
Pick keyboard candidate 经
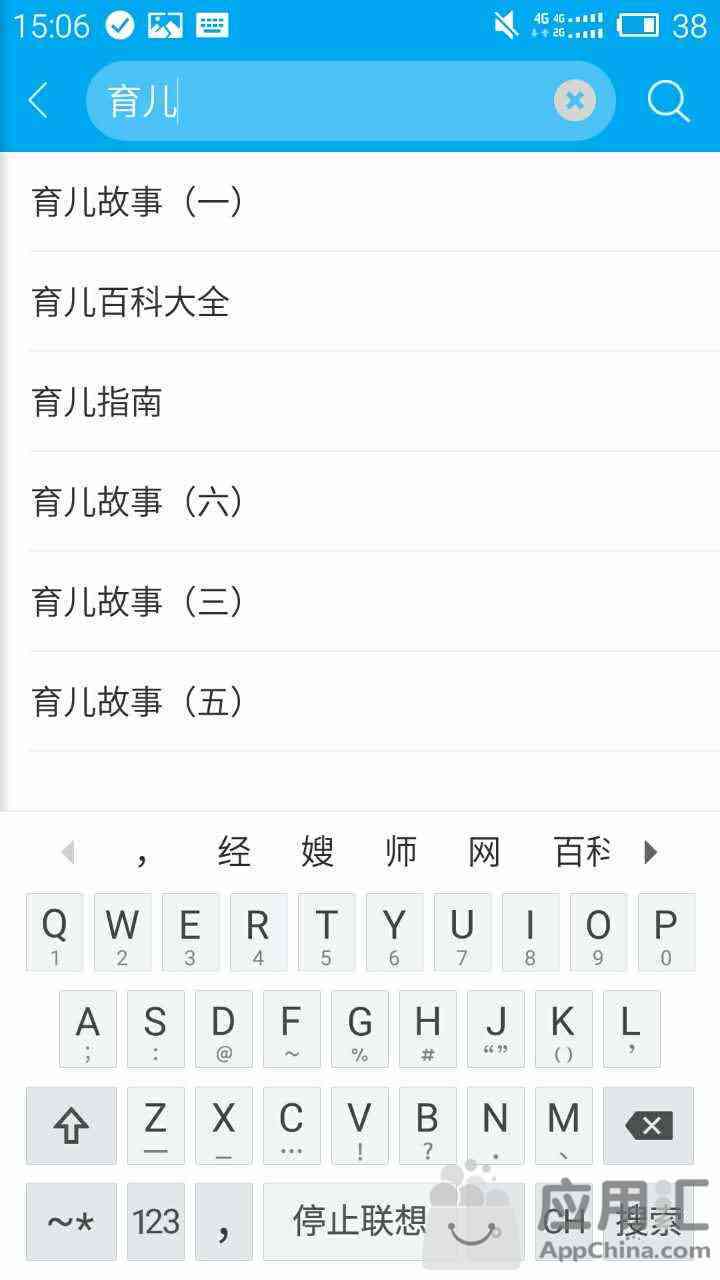tap(234, 852)
